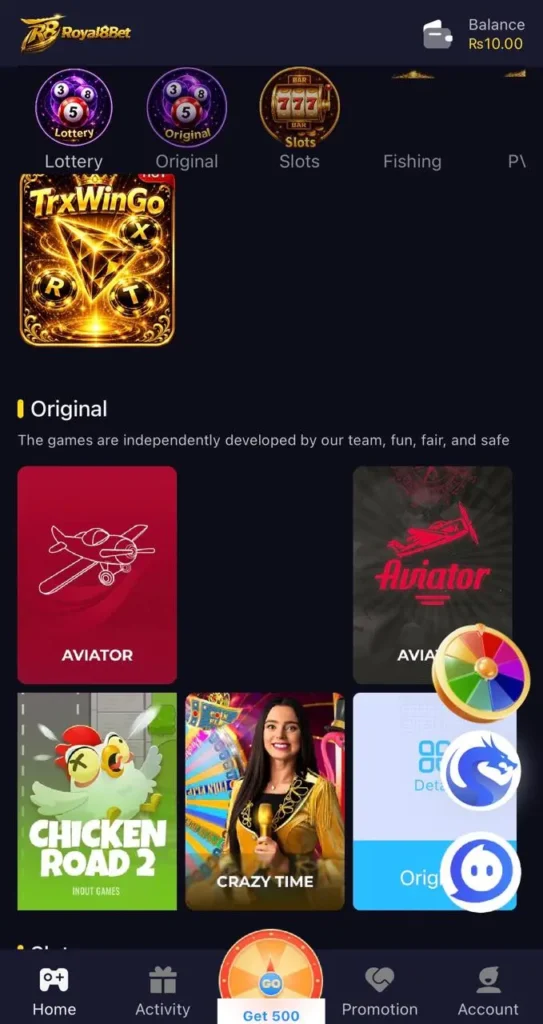543x1024 pixels.
Task: Tap the floating blue dragon icon
Action: (482, 771)
